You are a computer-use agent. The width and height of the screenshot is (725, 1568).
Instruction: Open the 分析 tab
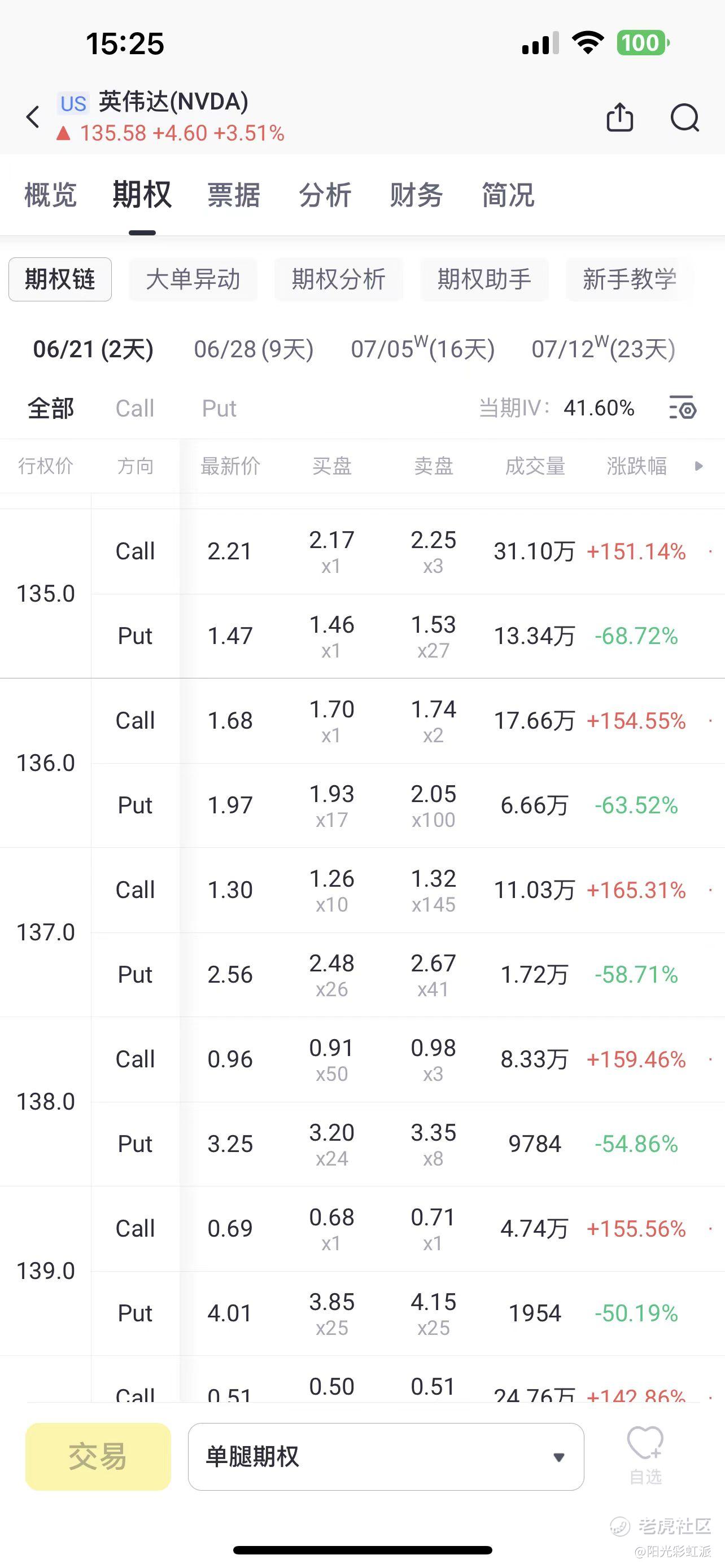click(325, 195)
